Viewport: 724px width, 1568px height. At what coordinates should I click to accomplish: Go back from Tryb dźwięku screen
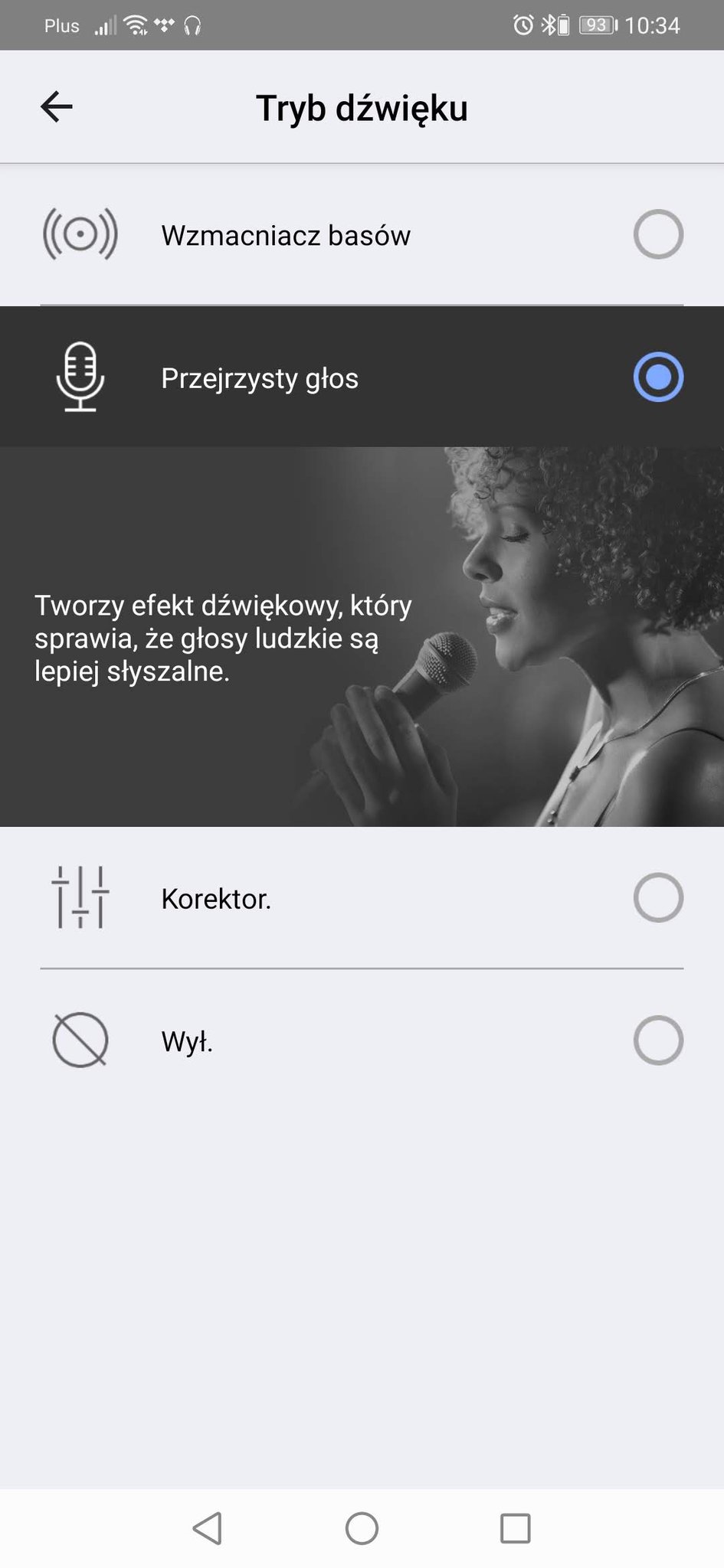tap(56, 106)
